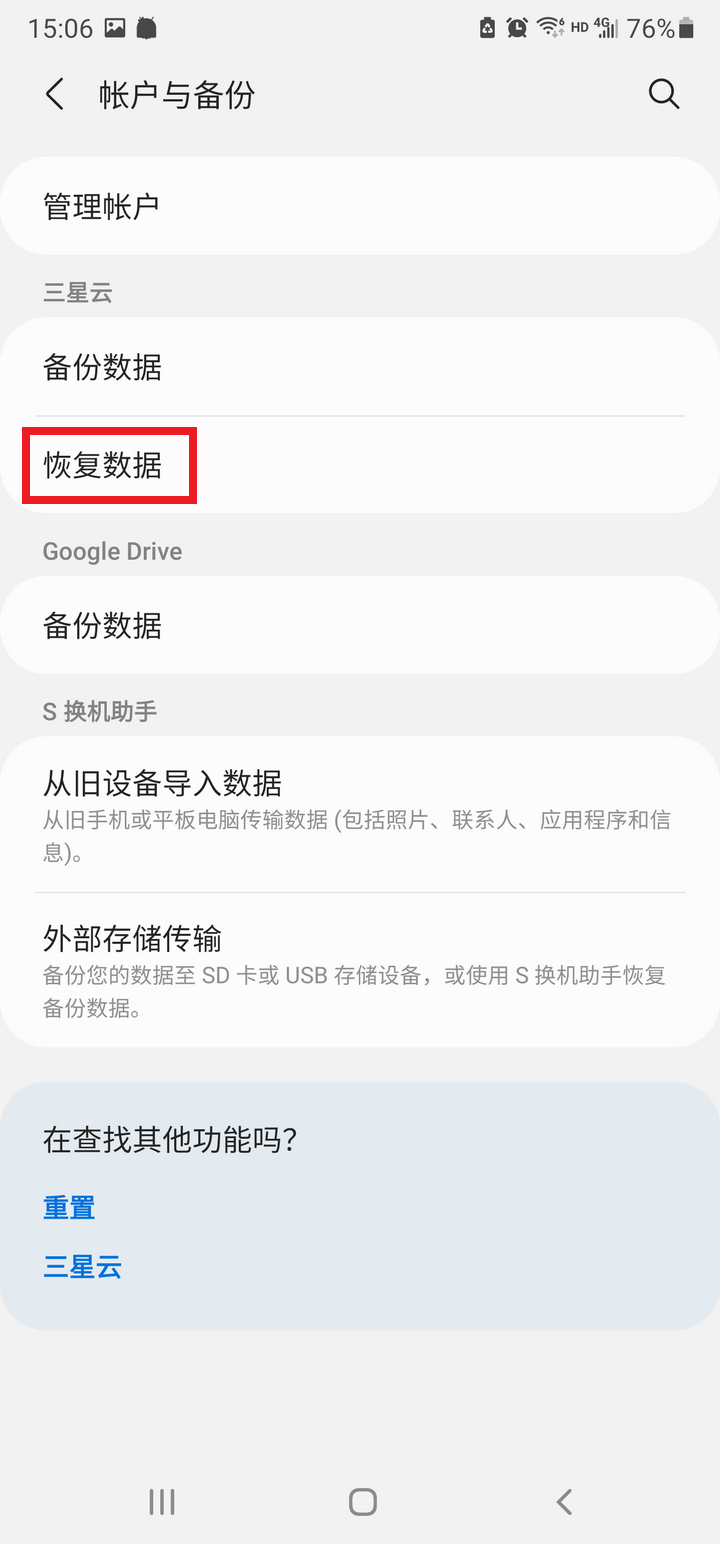Tap the 重置 link
The image size is (720, 1544).
[x=69, y=1207]
